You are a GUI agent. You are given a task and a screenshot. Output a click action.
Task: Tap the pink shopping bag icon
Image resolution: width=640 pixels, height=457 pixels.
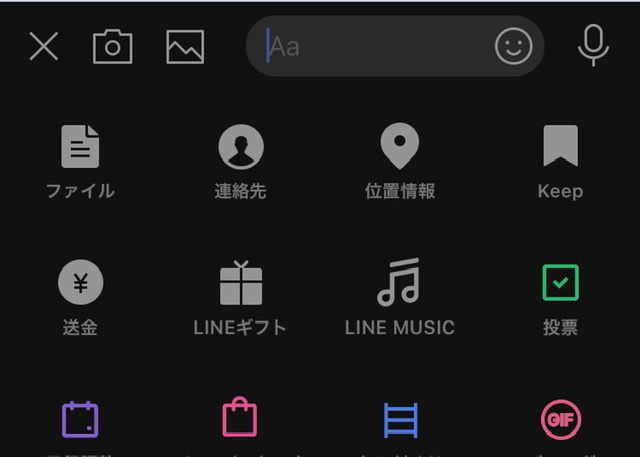(240, 419)
